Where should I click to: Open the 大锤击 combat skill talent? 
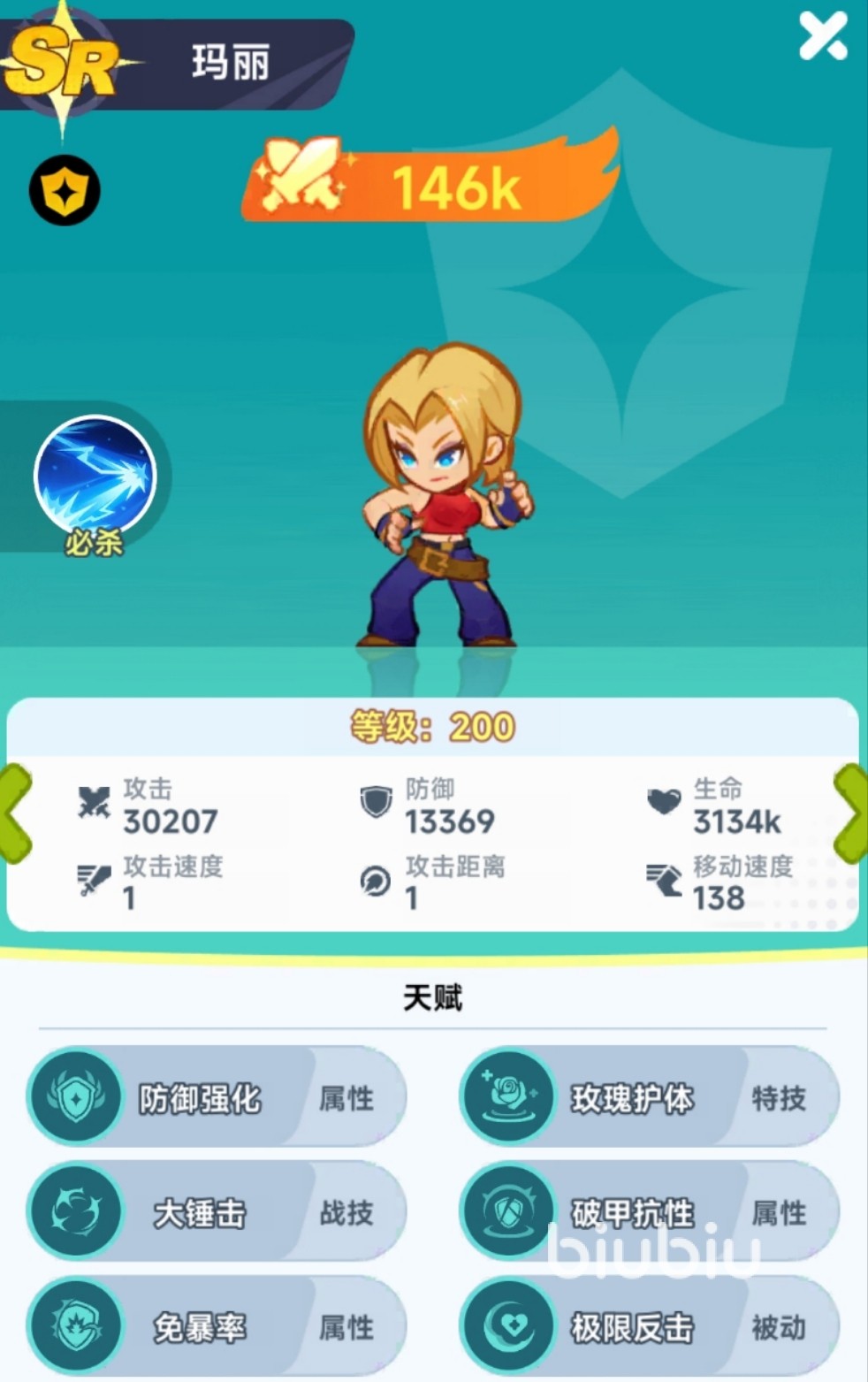click(x=216, y=1212)
